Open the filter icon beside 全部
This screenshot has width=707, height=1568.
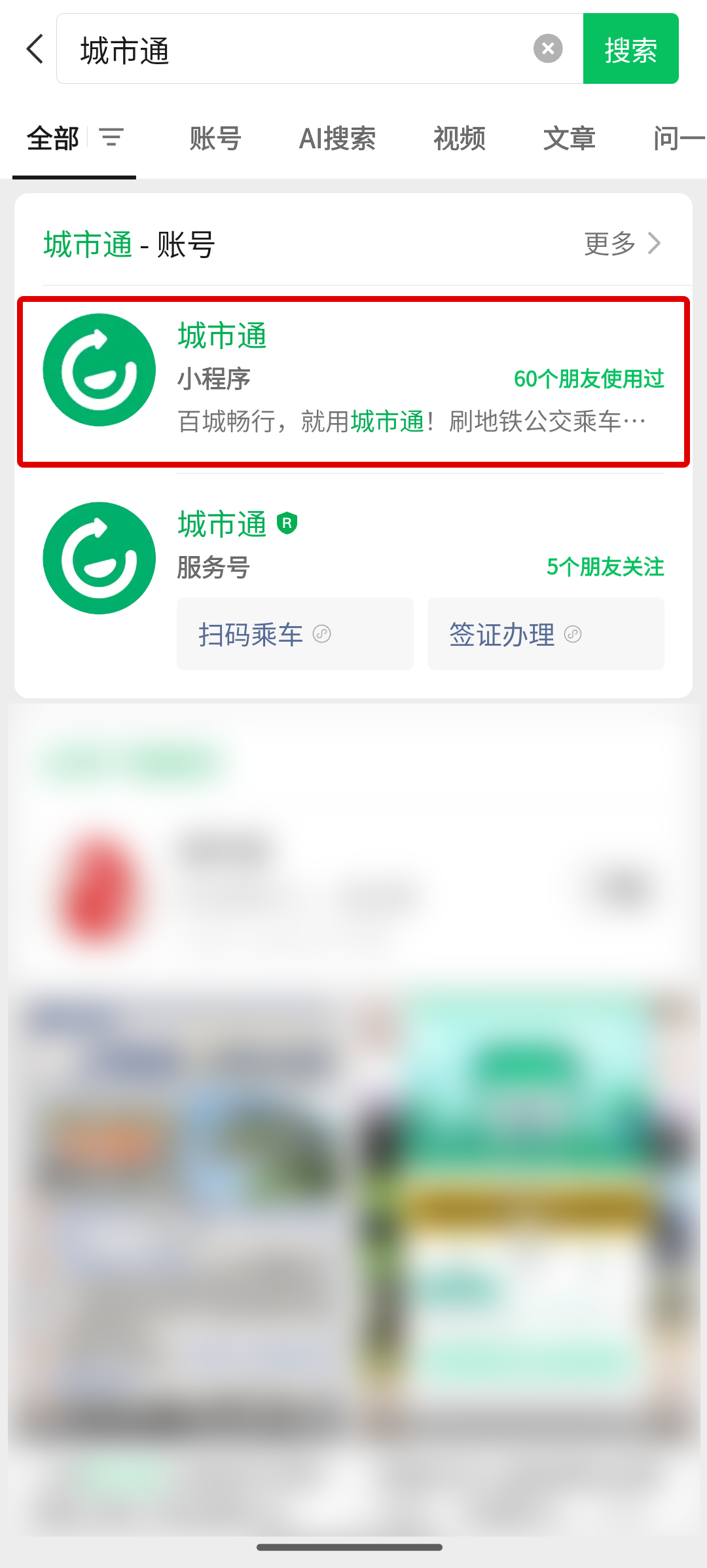pyautogui.click(x=111, y=138)
